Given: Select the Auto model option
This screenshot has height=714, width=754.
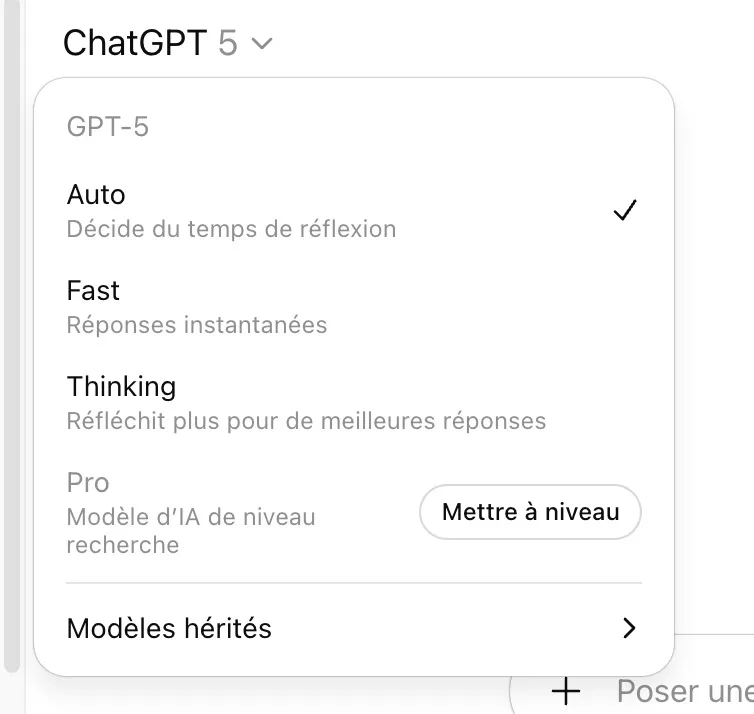Looking at the screenshot, I should point(352,210).
